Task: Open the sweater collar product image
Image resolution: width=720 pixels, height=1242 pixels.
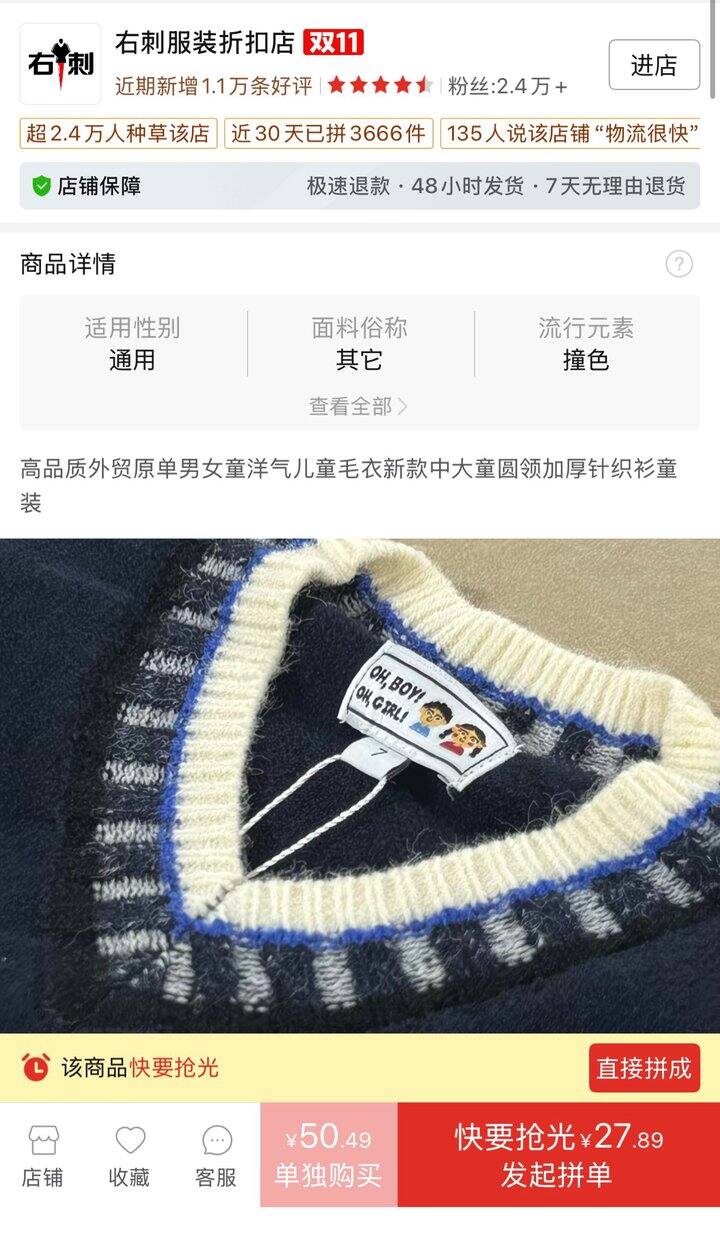Action: [360, 786]
